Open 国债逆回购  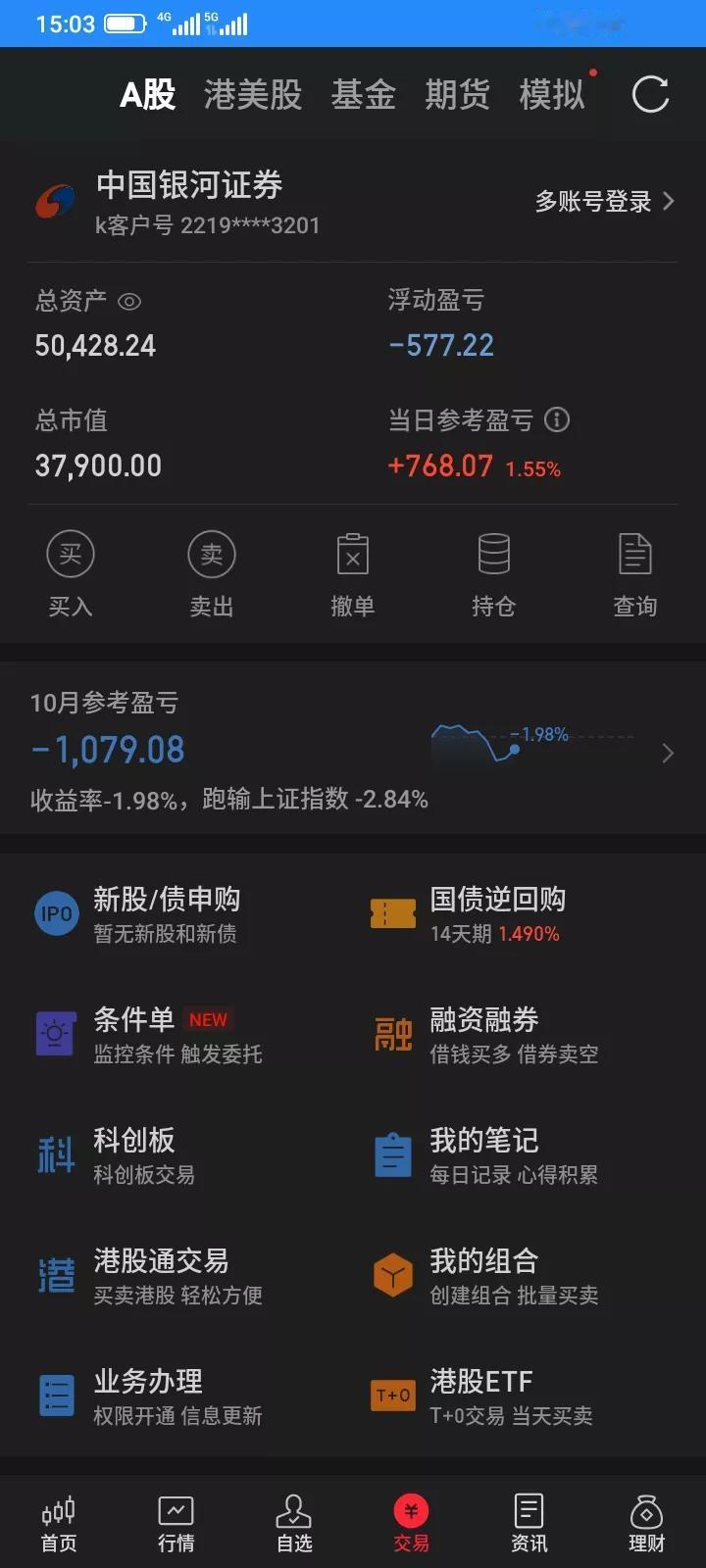click(x=468, y=914)
